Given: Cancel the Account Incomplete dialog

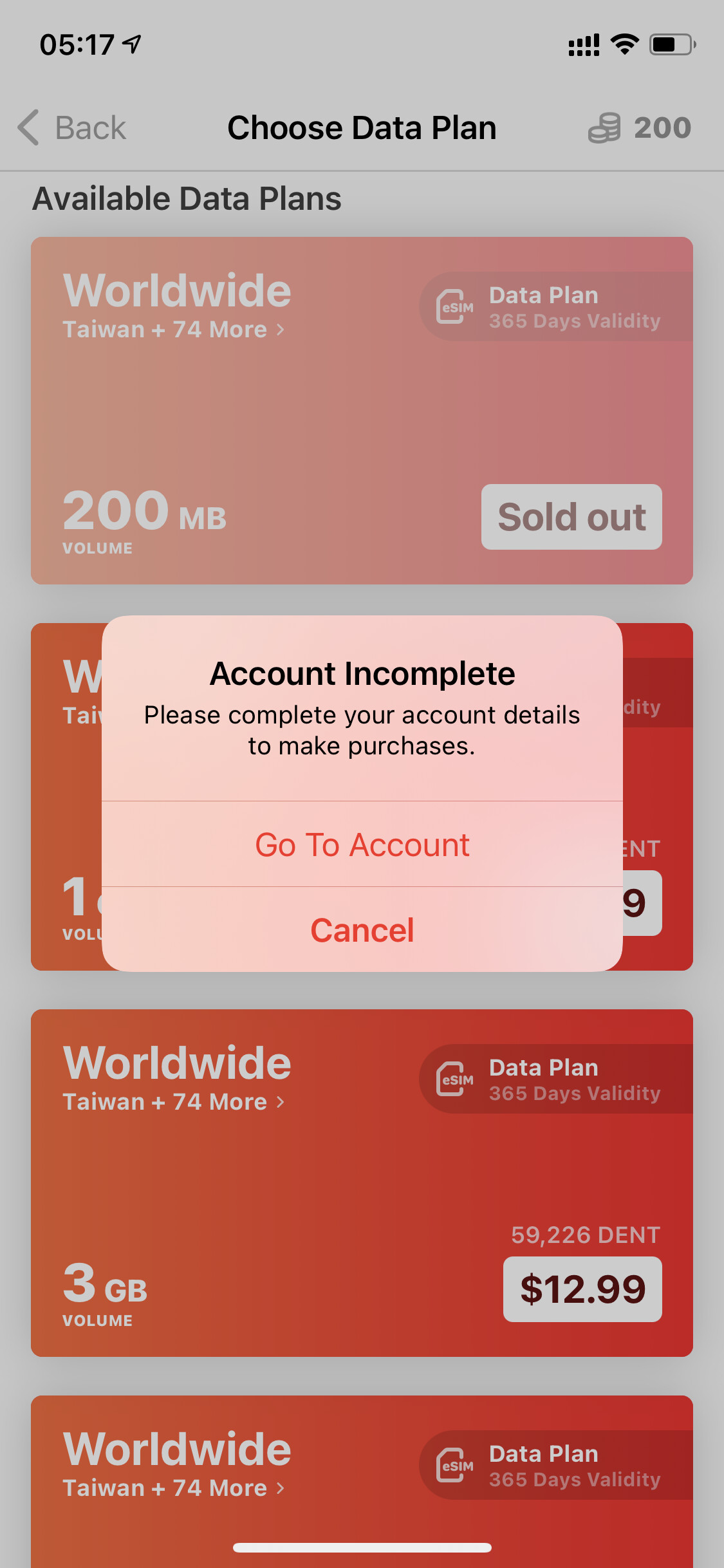Looking at the screenshot, I should point(362,929).
